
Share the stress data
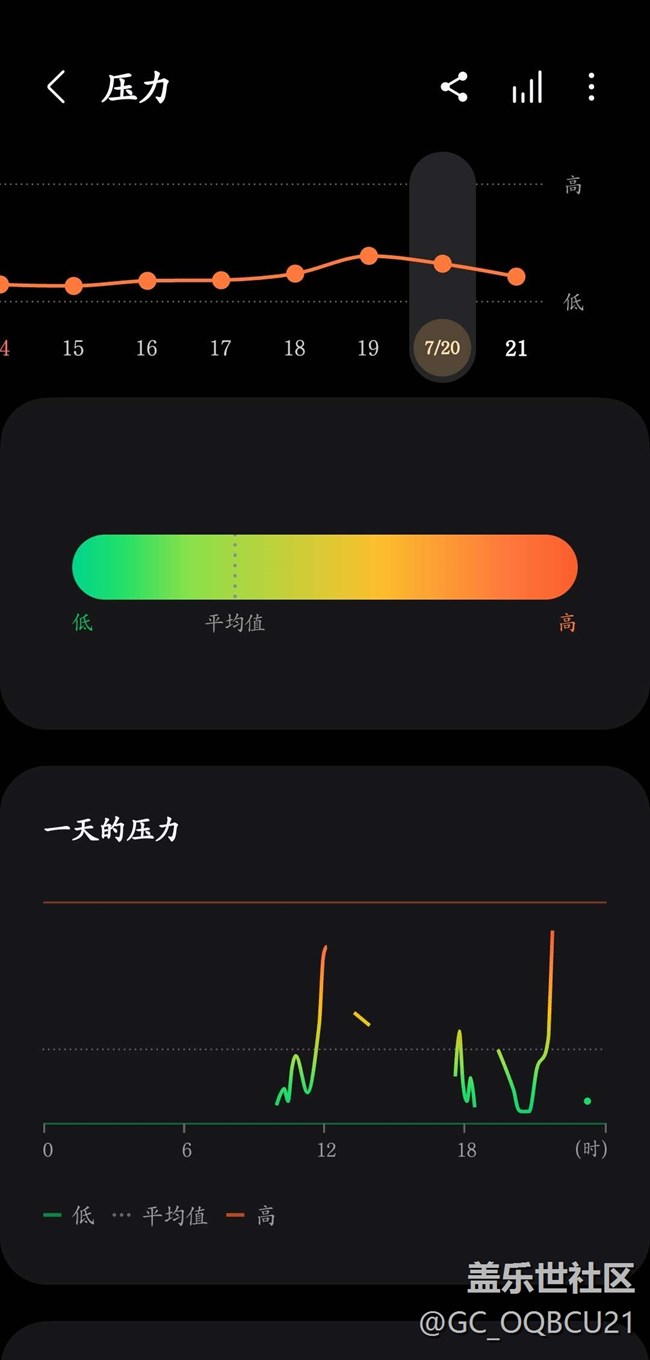(454, 87)
